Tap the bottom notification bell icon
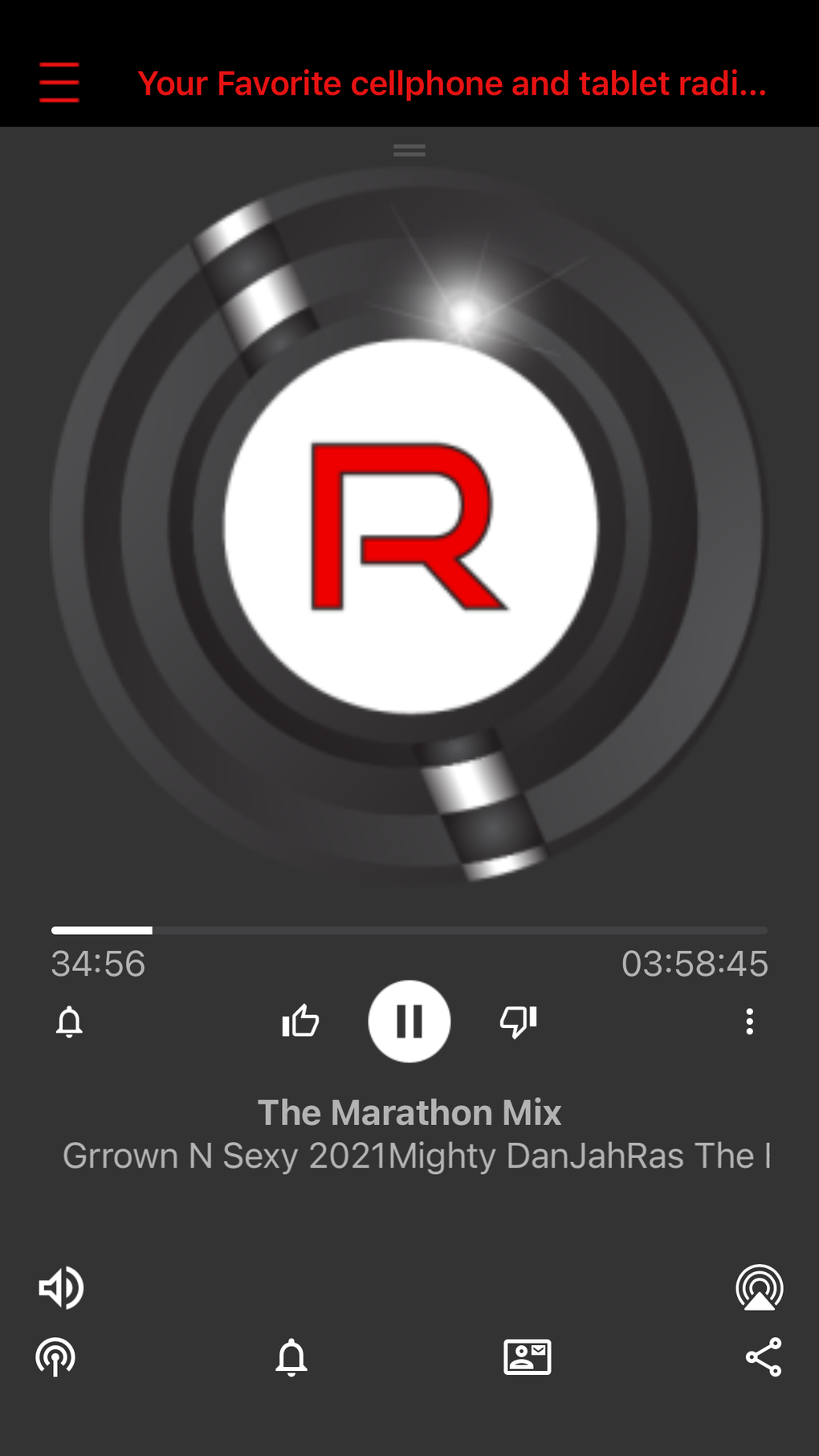The image size is (819, 1456). (291, 1358)
